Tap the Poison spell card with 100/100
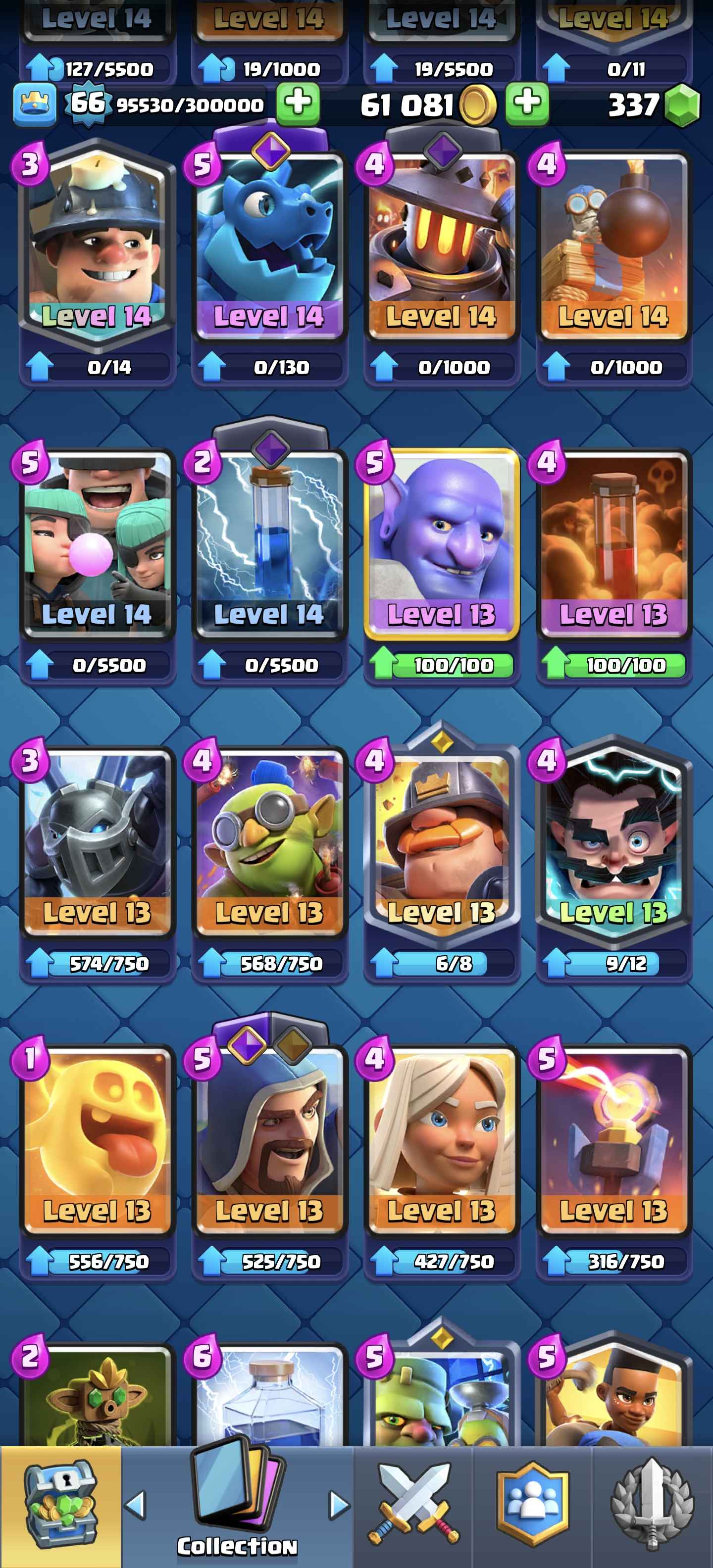 tap(614, 542)
